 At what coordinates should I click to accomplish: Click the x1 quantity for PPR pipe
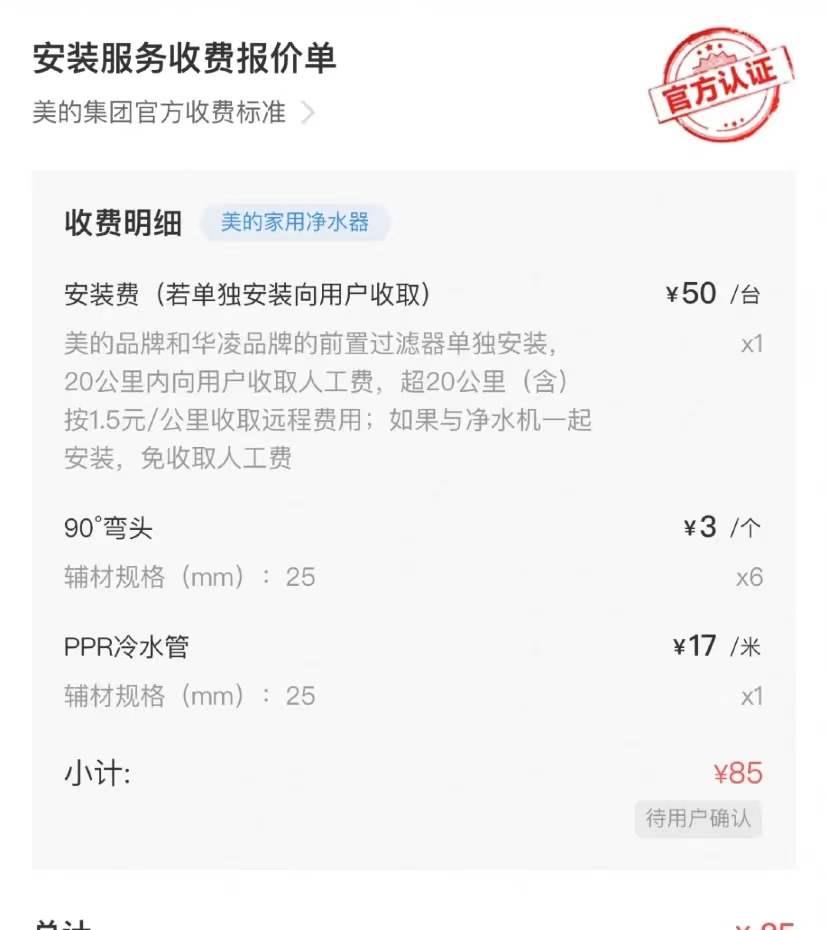[x=753, y=696]
